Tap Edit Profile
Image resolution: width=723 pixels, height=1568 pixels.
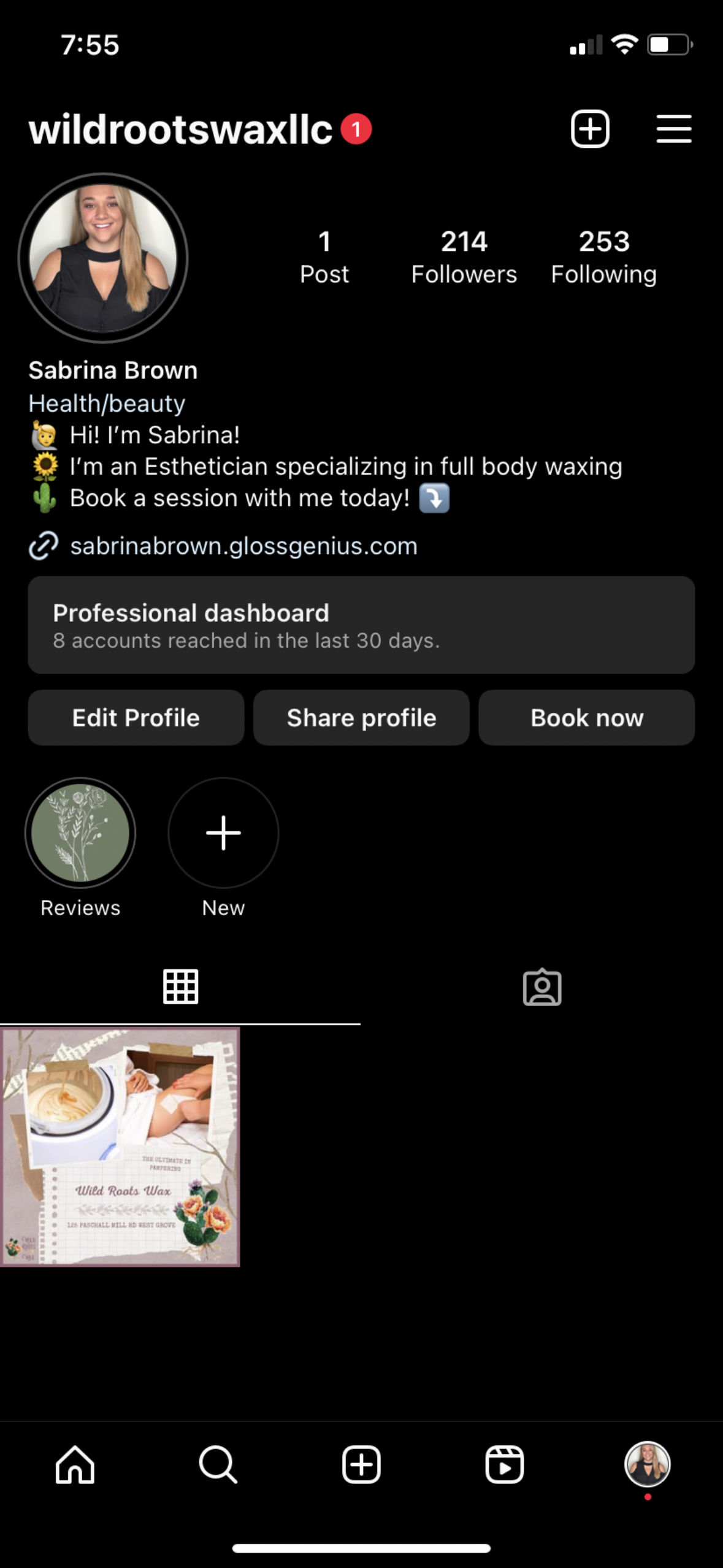pos(136,718)
